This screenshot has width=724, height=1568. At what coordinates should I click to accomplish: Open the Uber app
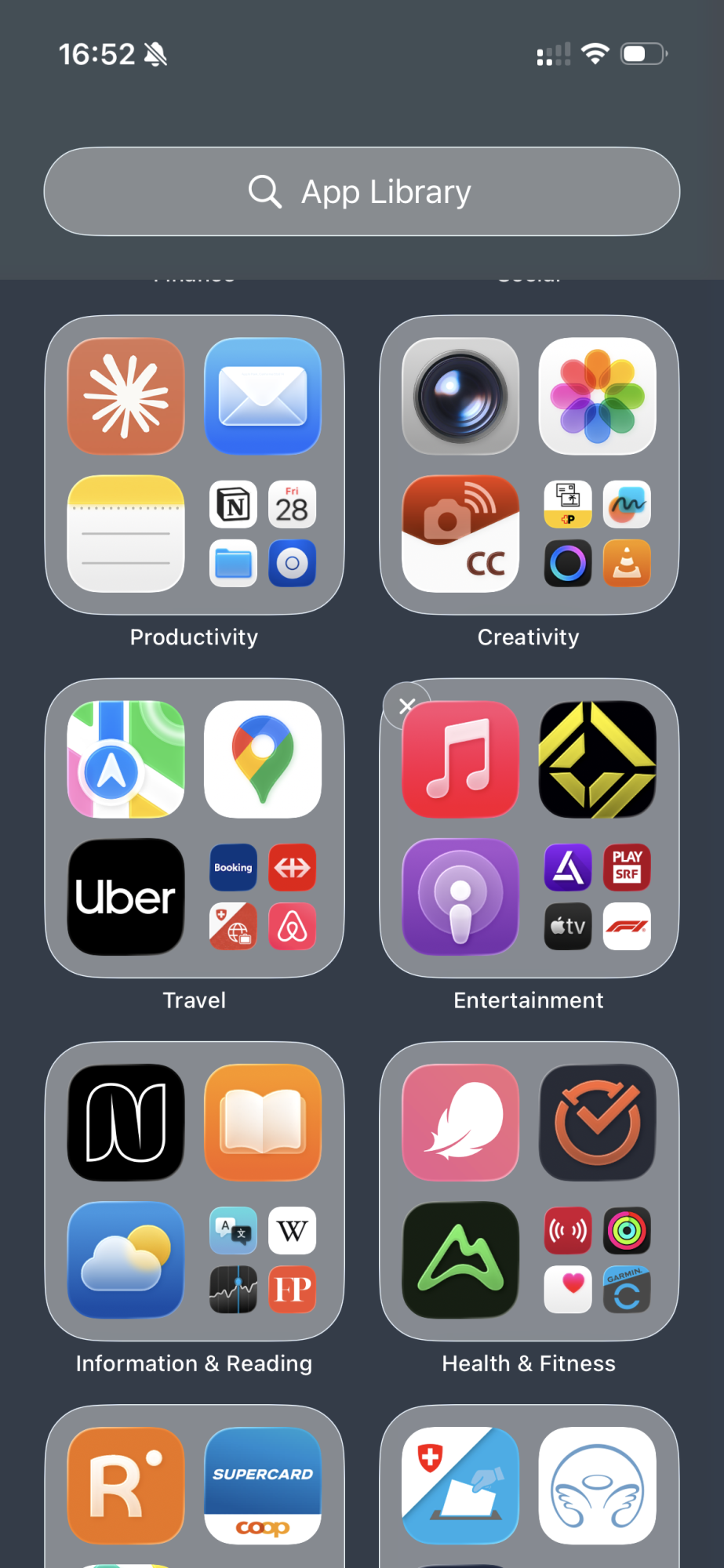pos(126,897)
